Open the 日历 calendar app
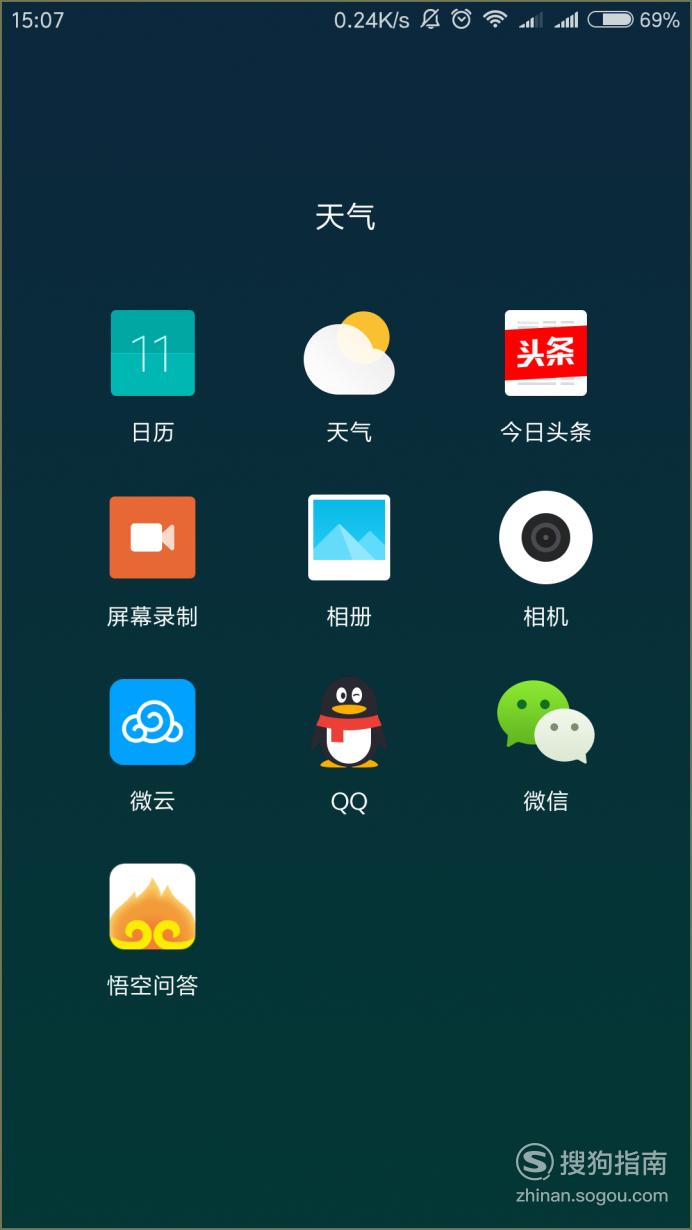The image size is (692, 1230). click(152, 353)
